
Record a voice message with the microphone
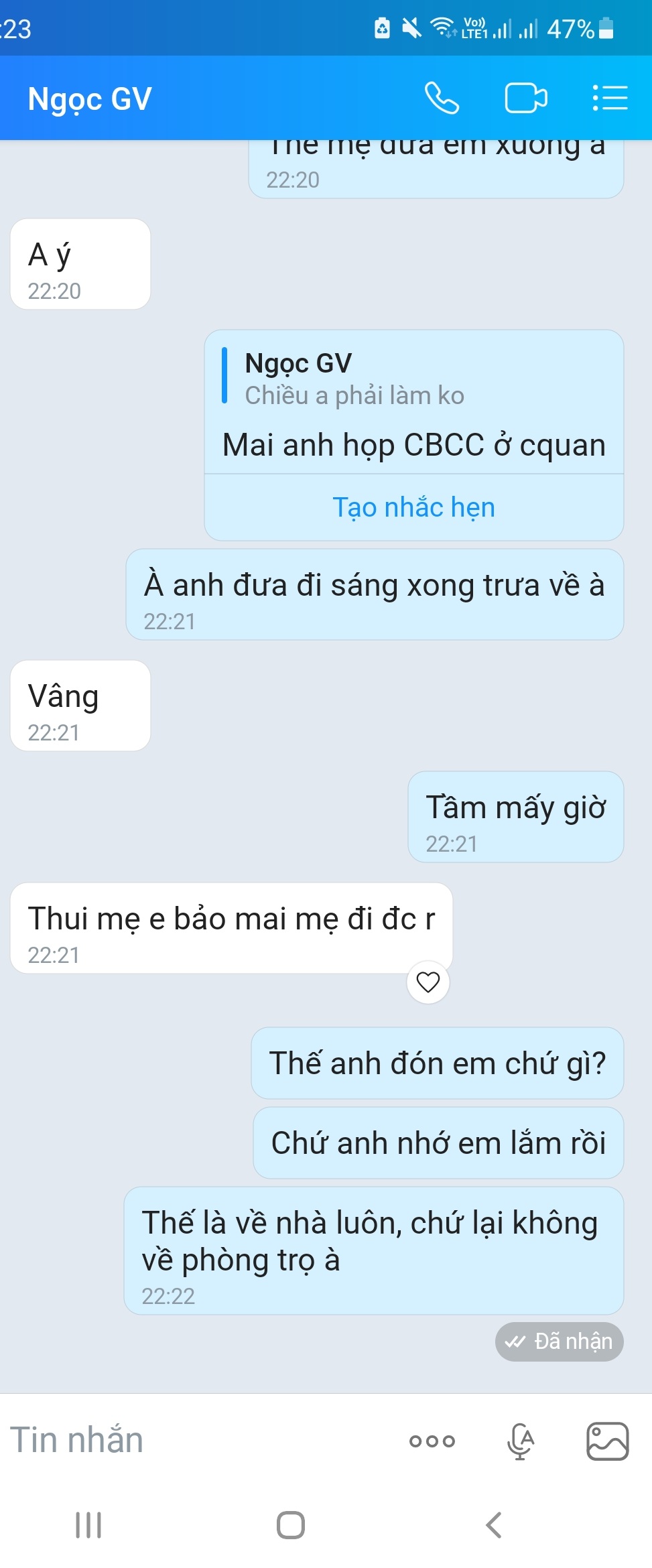[x=520, y=1441]
